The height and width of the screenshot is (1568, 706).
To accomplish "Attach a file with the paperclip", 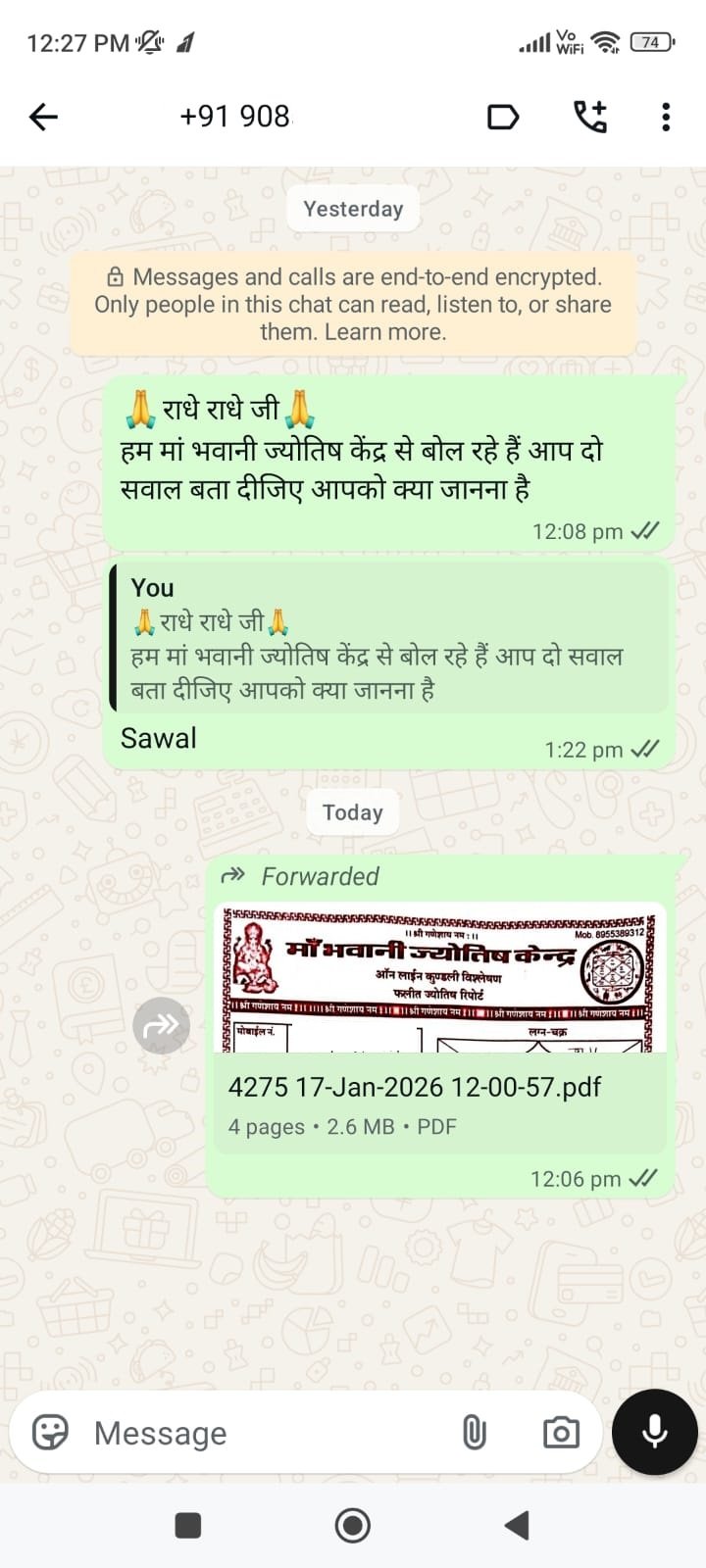I will (475, 1433).
